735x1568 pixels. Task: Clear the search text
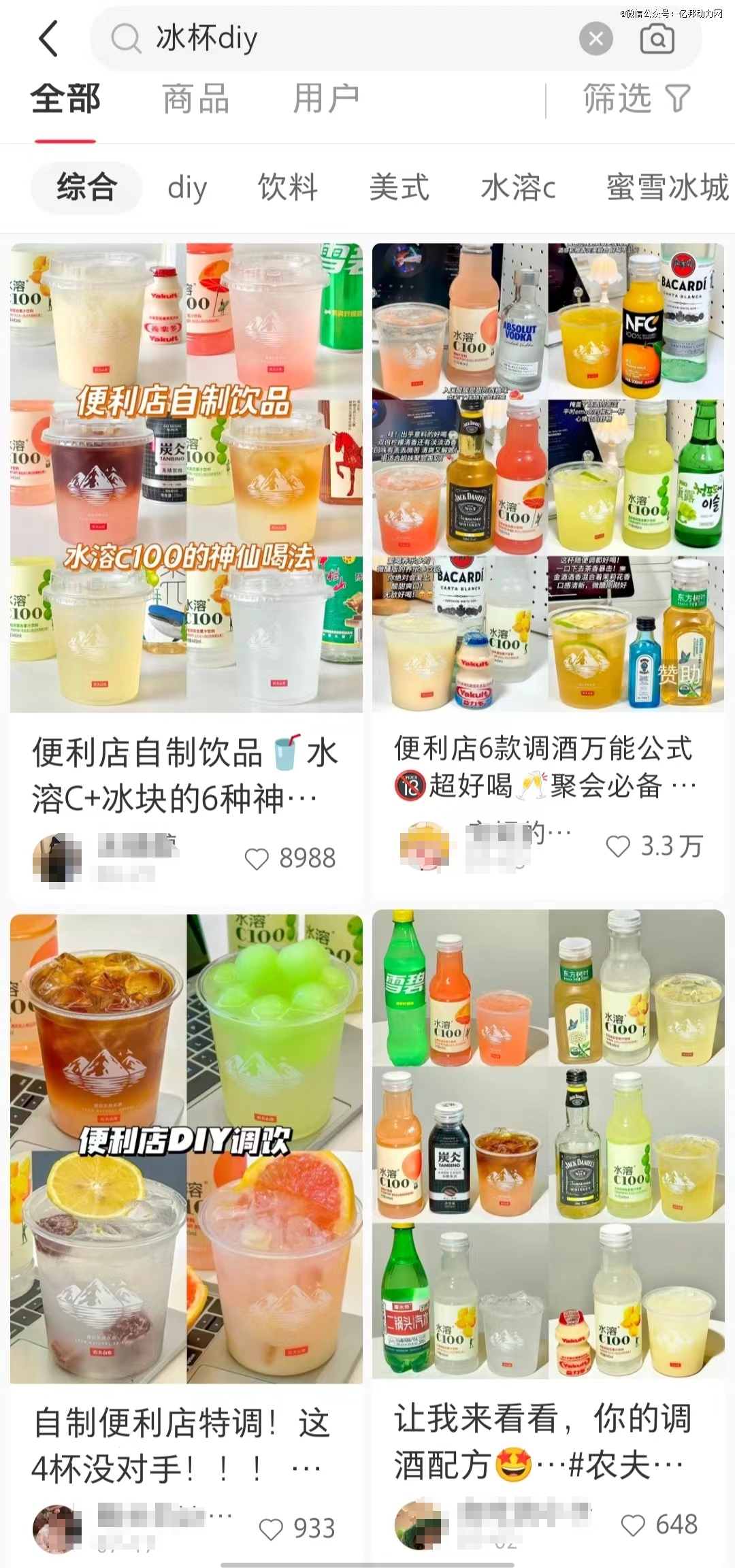coord(595,39)
